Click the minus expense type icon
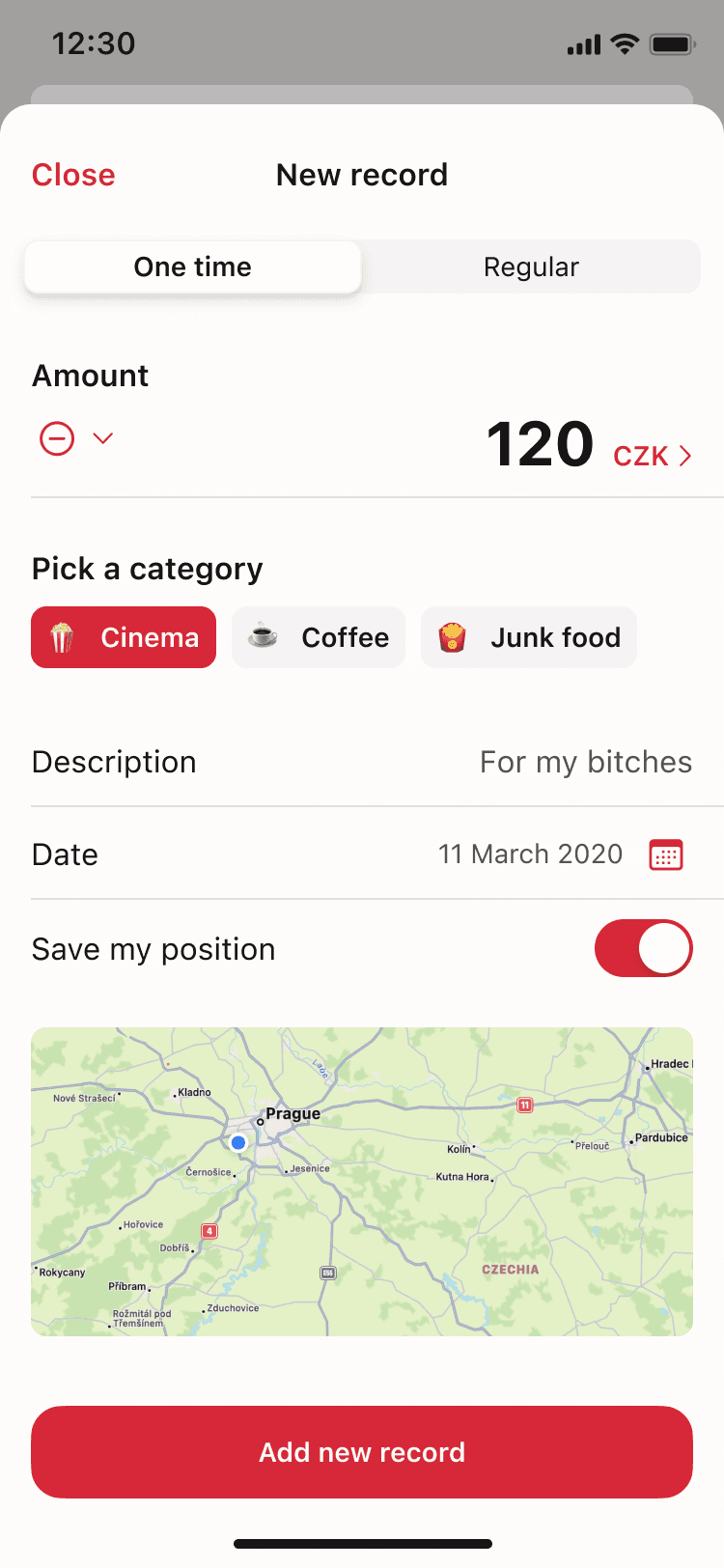Screen dimensions: 724x1568 [57, 438]
